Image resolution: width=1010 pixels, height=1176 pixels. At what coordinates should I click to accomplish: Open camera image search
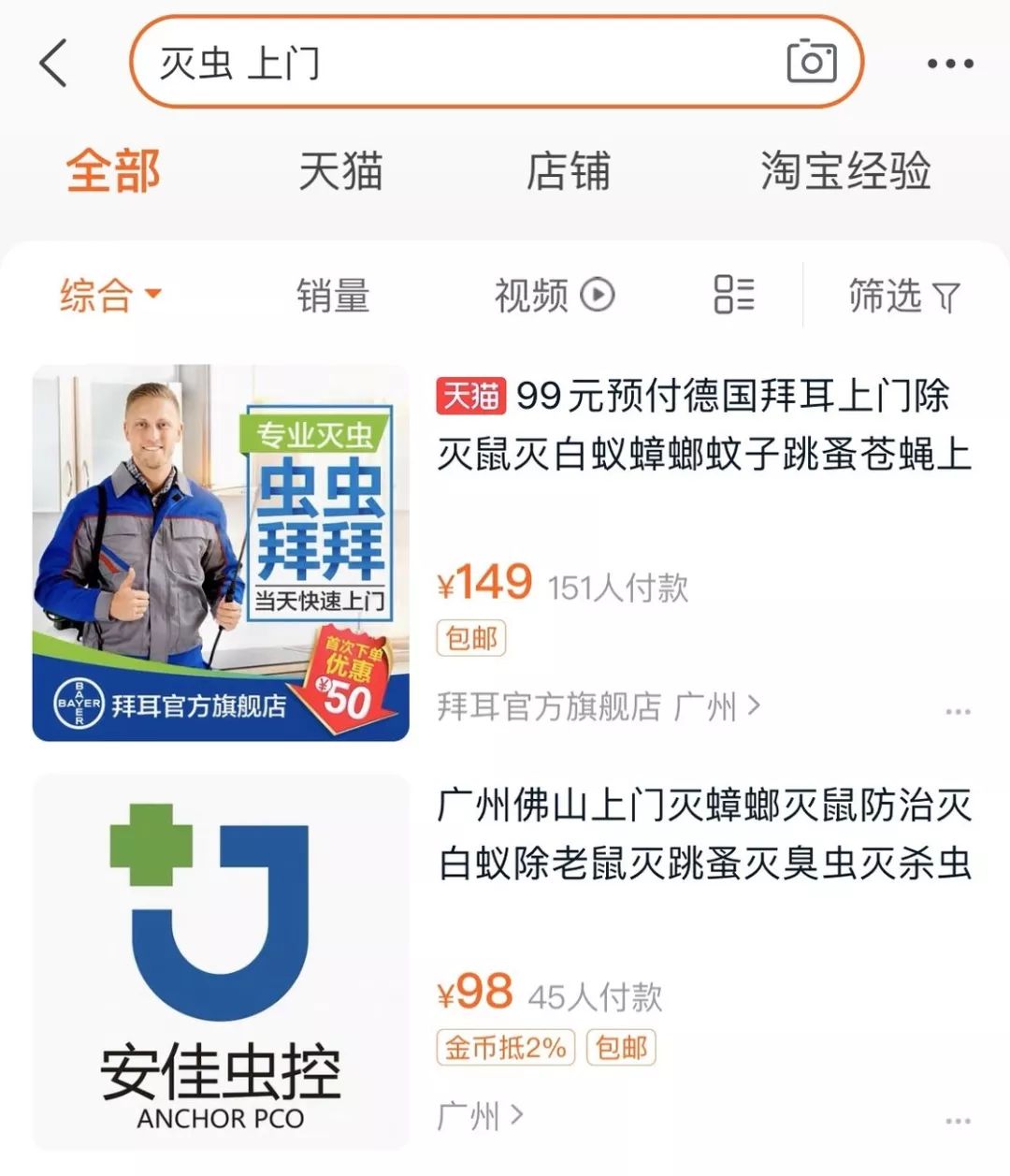tap(811, 63)
